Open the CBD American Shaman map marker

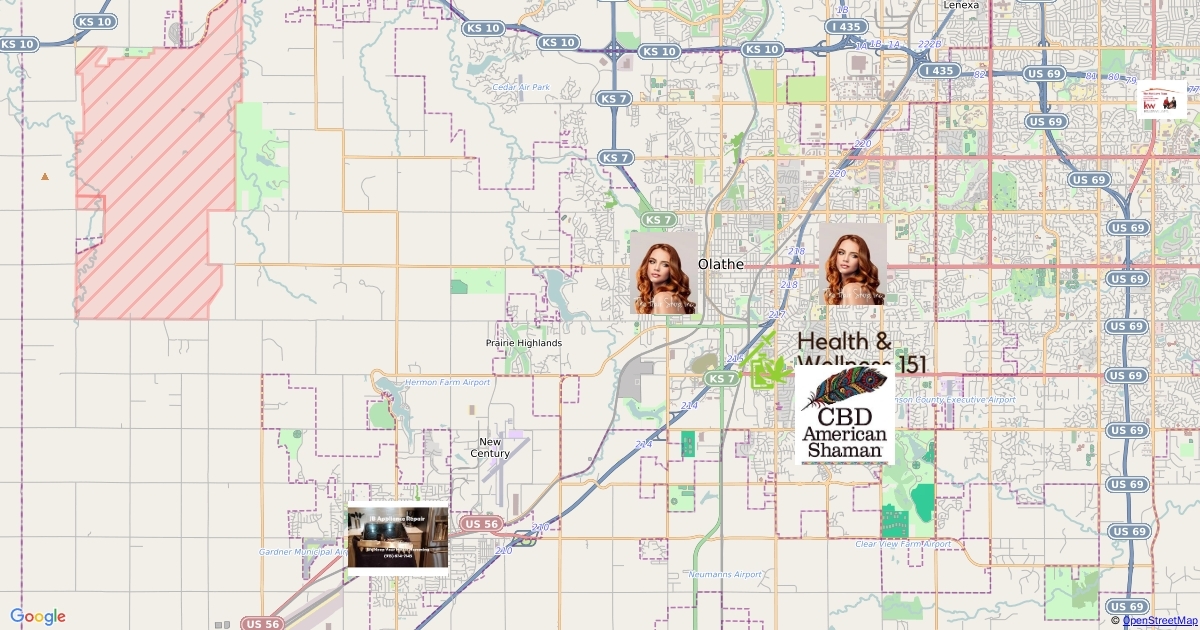pyautogui.click(x=845, y=414)
